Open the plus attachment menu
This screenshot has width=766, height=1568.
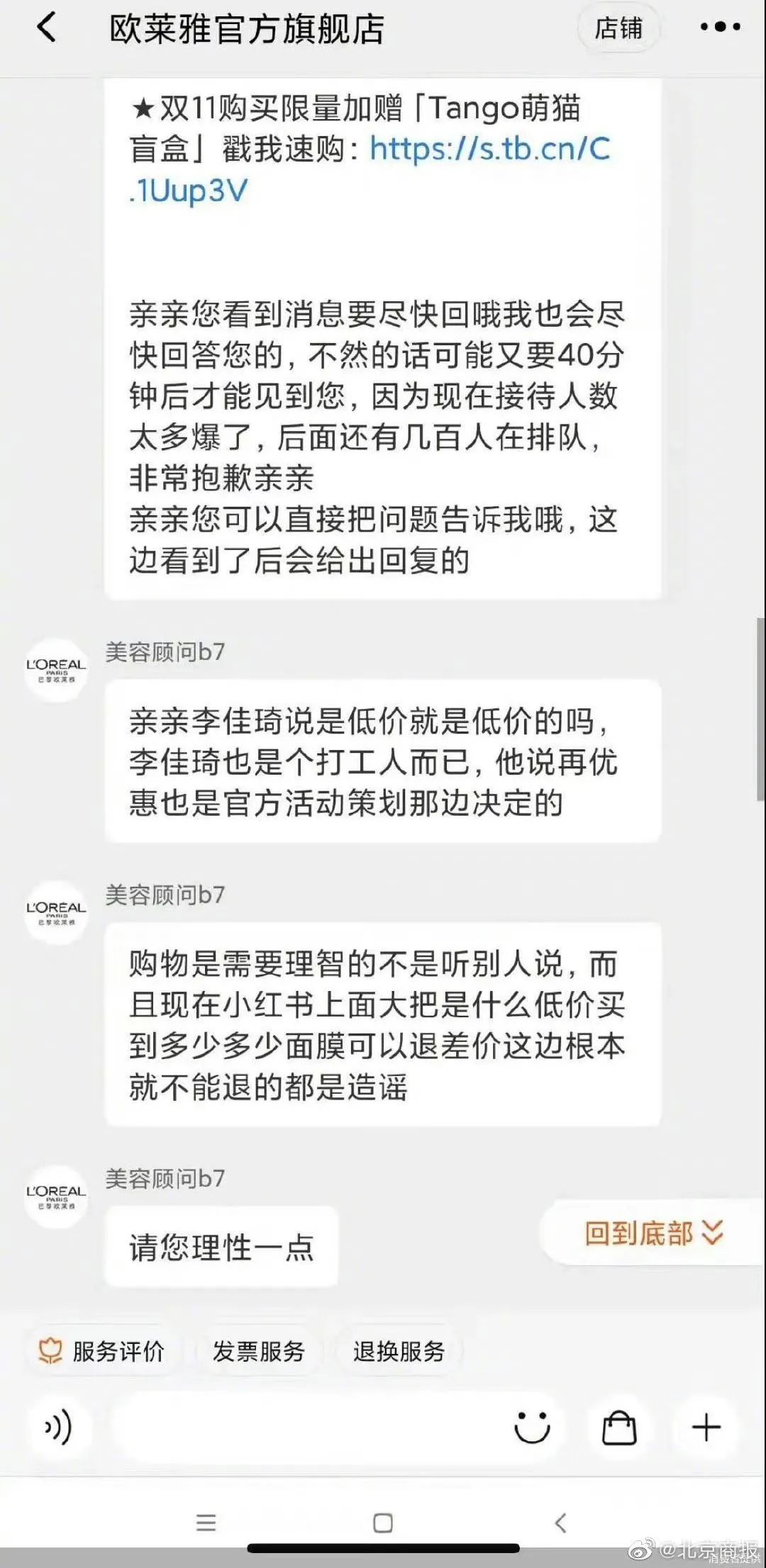coord(706,1427)
